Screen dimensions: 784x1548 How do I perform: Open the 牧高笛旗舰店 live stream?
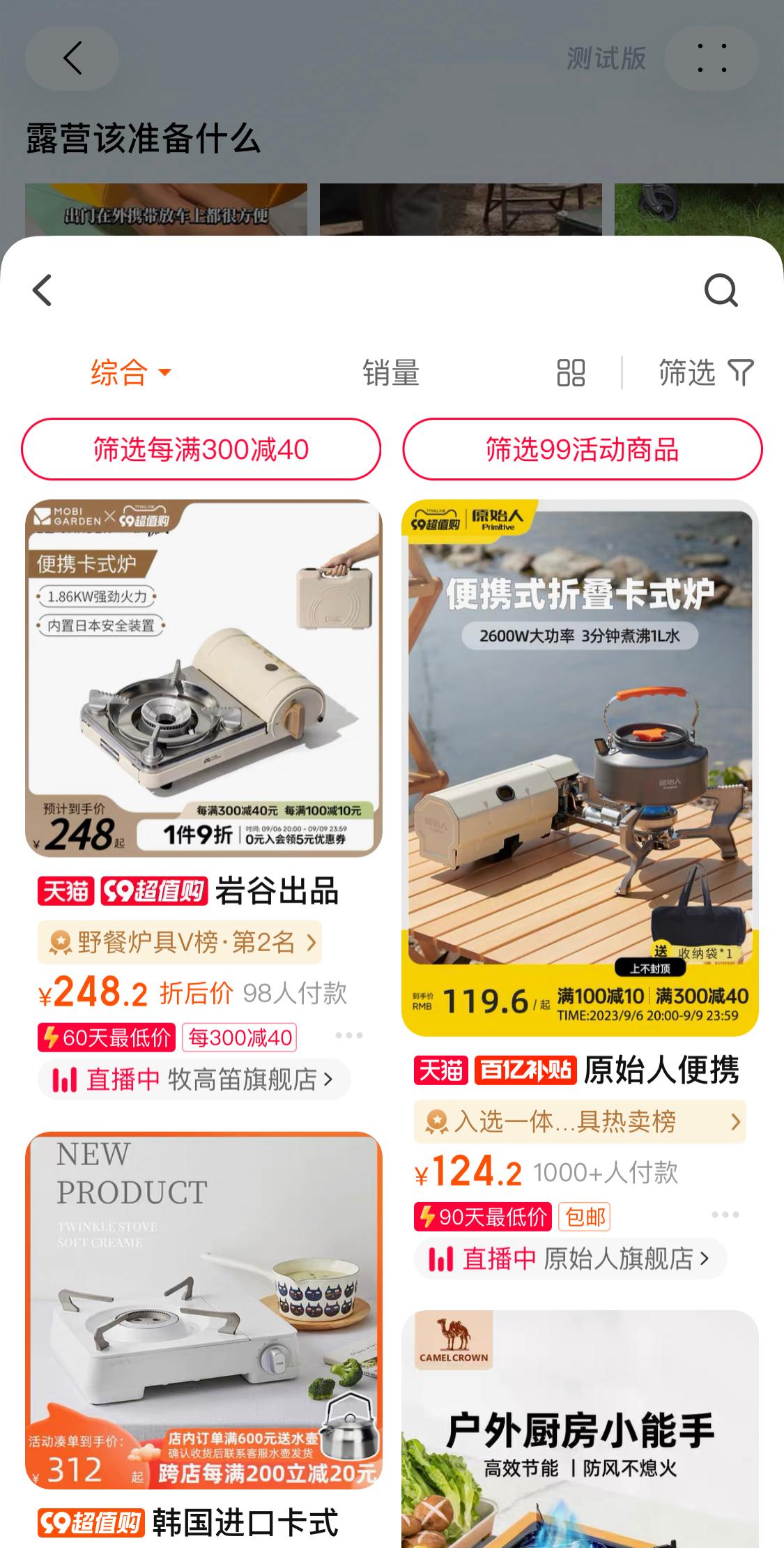pyautogui.click(x=194, y=1079)
